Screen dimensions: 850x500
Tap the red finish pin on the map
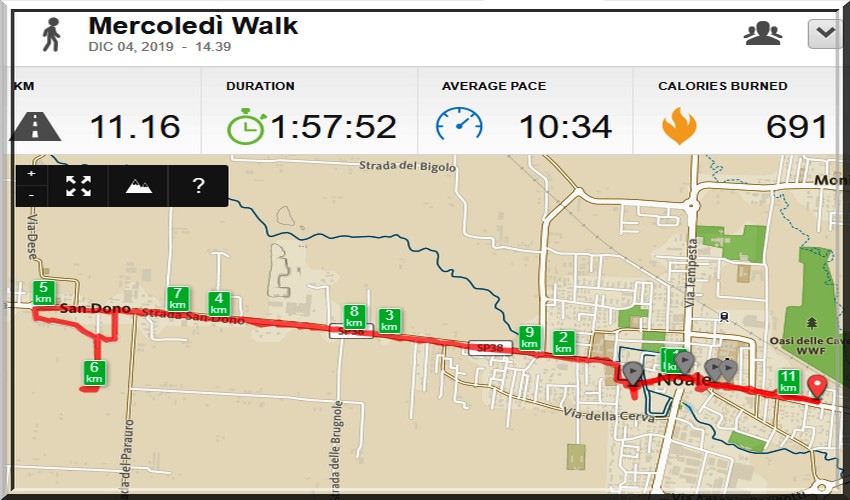pyautogui.click(x=817, y=386)
